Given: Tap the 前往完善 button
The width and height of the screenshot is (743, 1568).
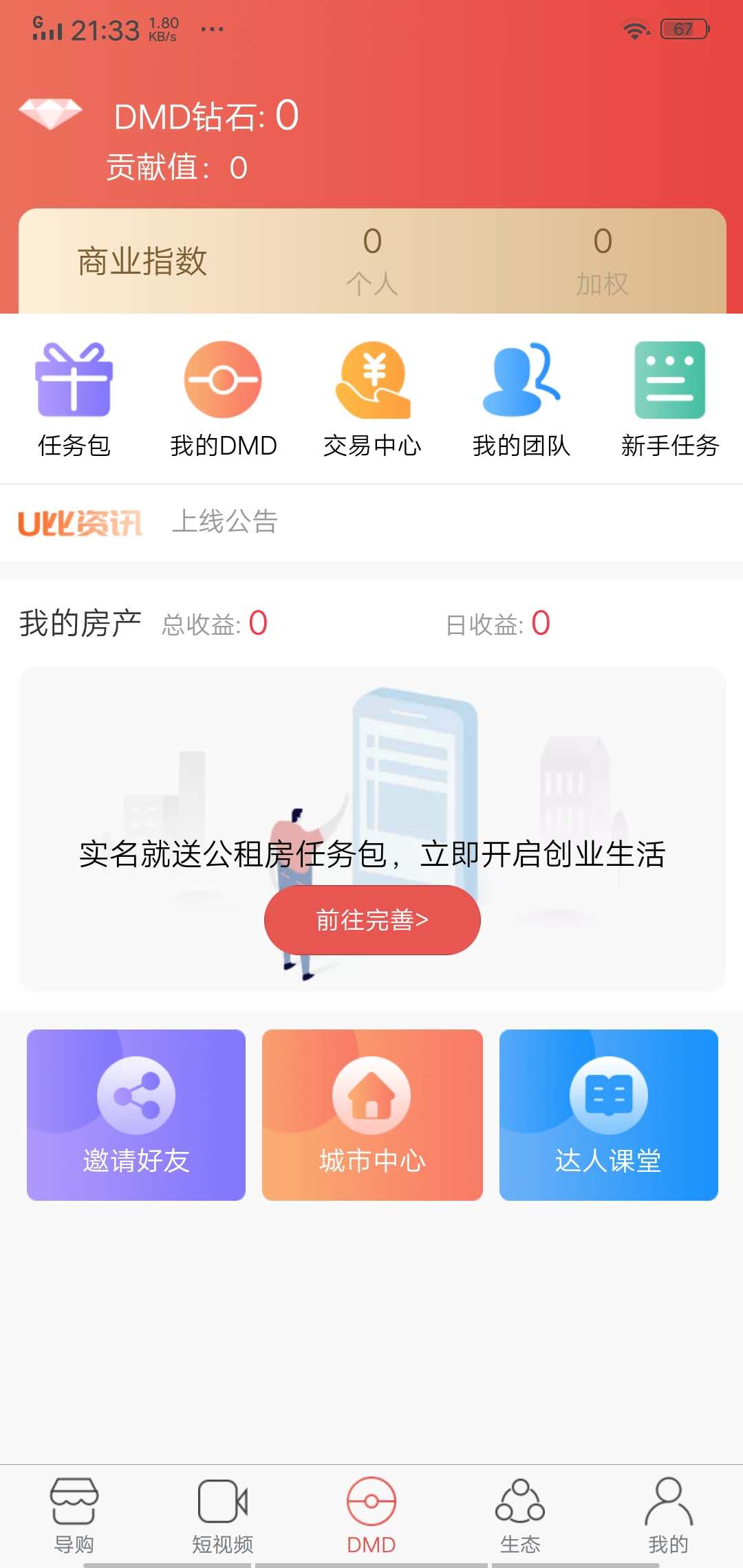Looking at the screenshot, I should click(x=371, y=919).
